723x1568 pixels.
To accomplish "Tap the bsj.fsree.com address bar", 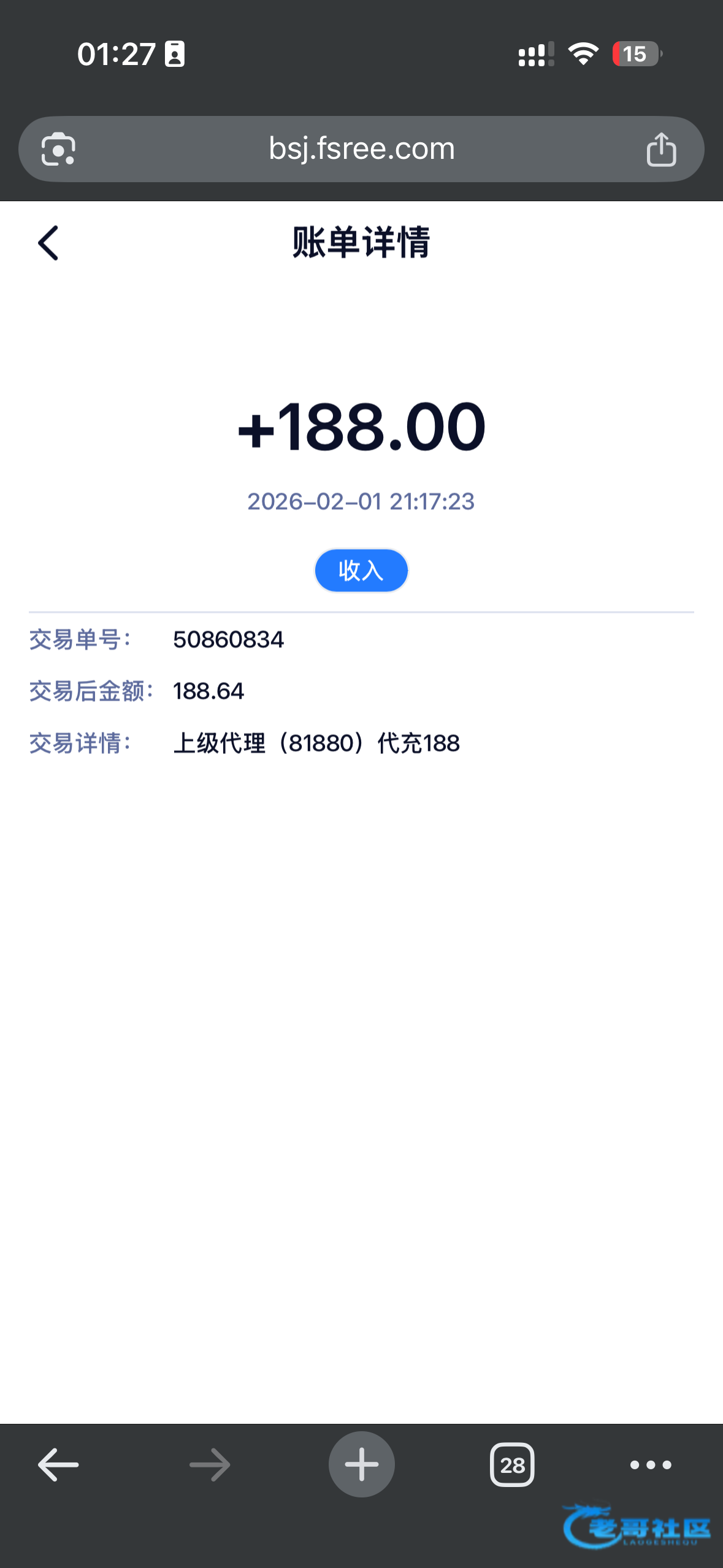I will [x=361, y=149].
